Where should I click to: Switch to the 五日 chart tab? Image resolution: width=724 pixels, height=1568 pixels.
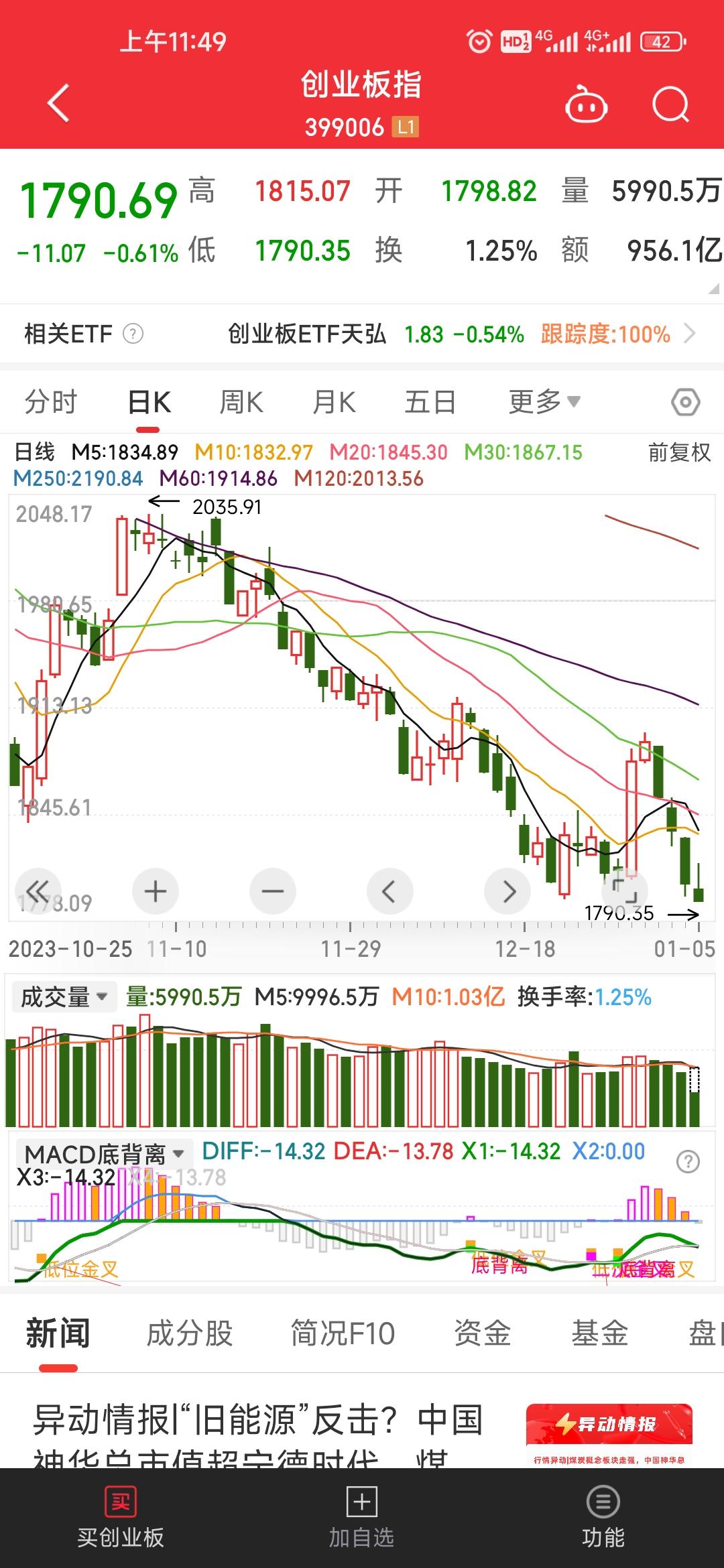[x=430, y=402]
